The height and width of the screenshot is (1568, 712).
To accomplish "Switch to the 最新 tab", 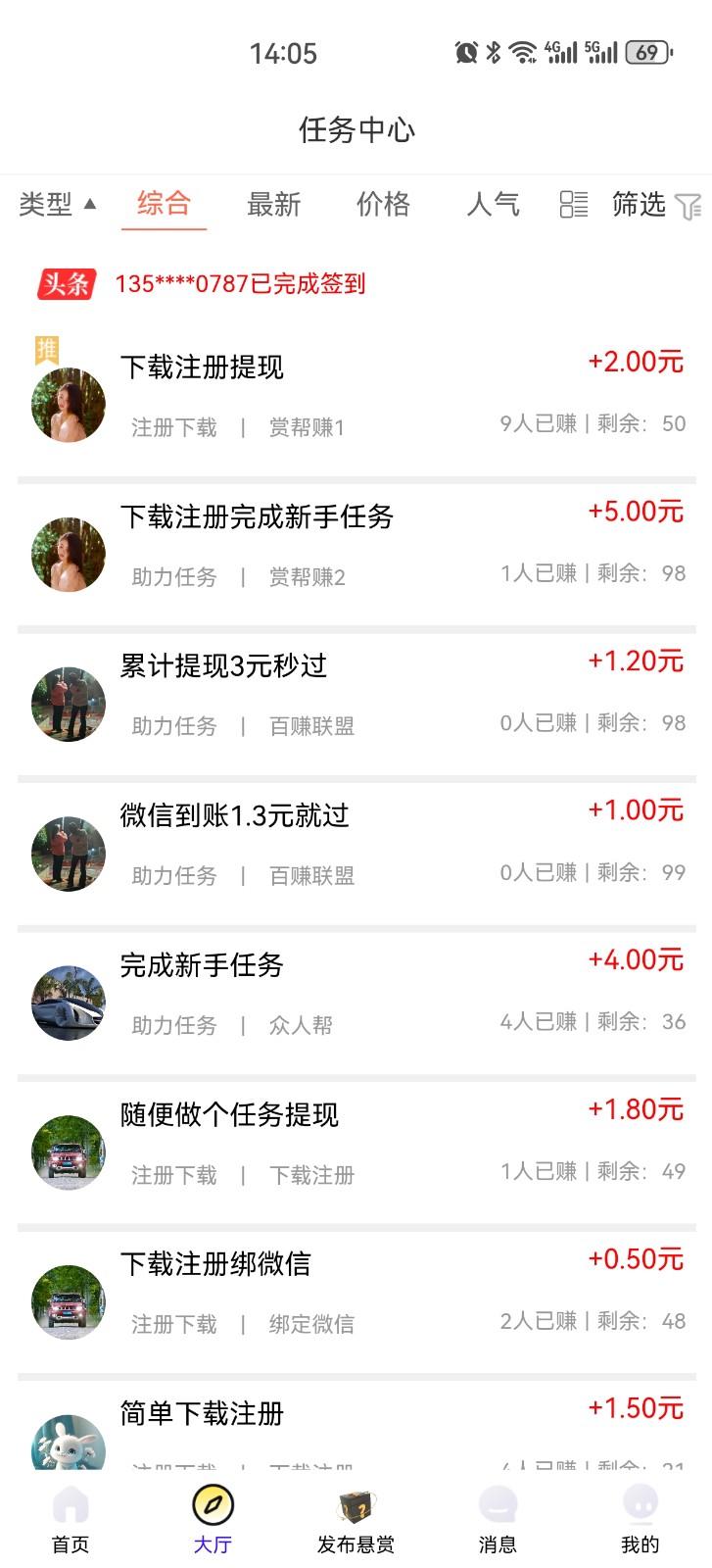I will [273, 204].
